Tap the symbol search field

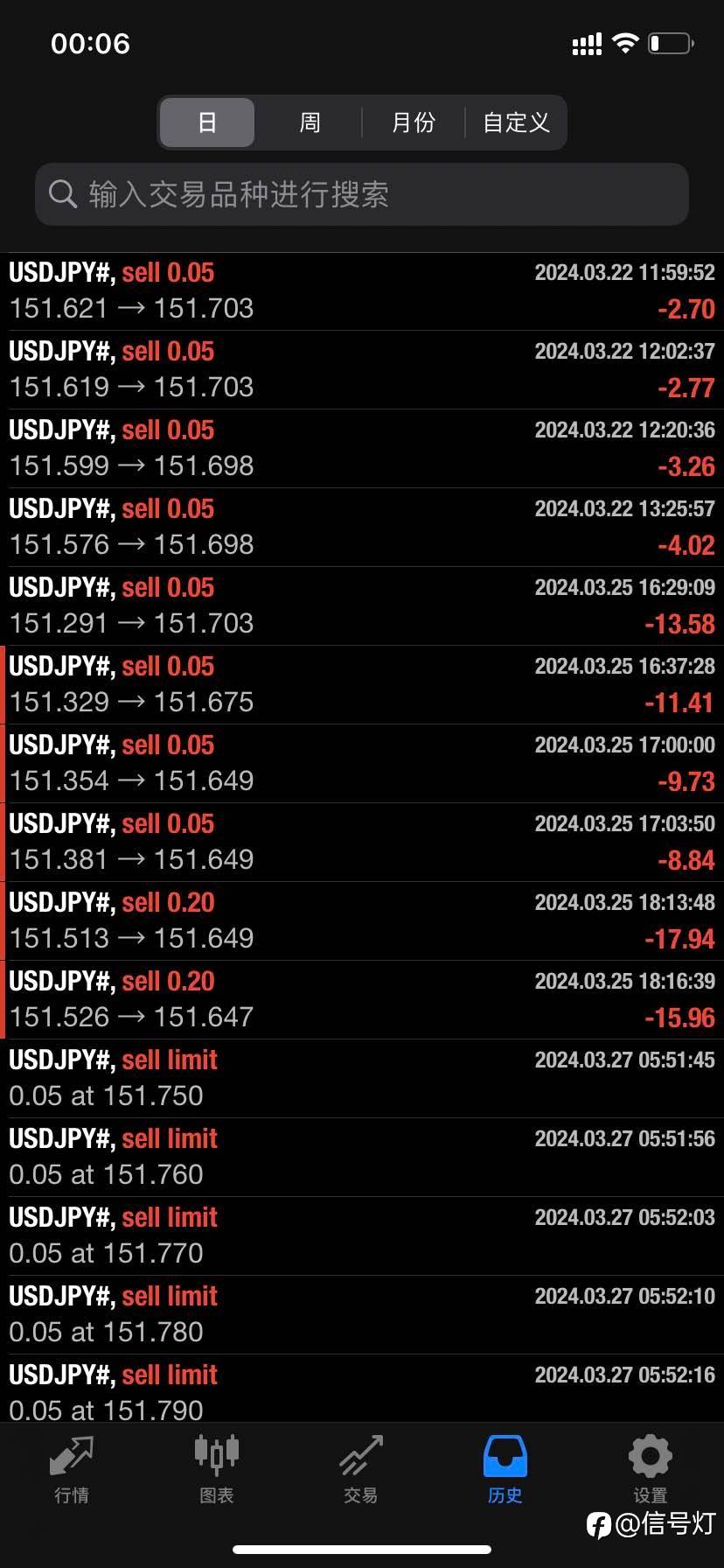pyautogui.click(x=362, y=194)
